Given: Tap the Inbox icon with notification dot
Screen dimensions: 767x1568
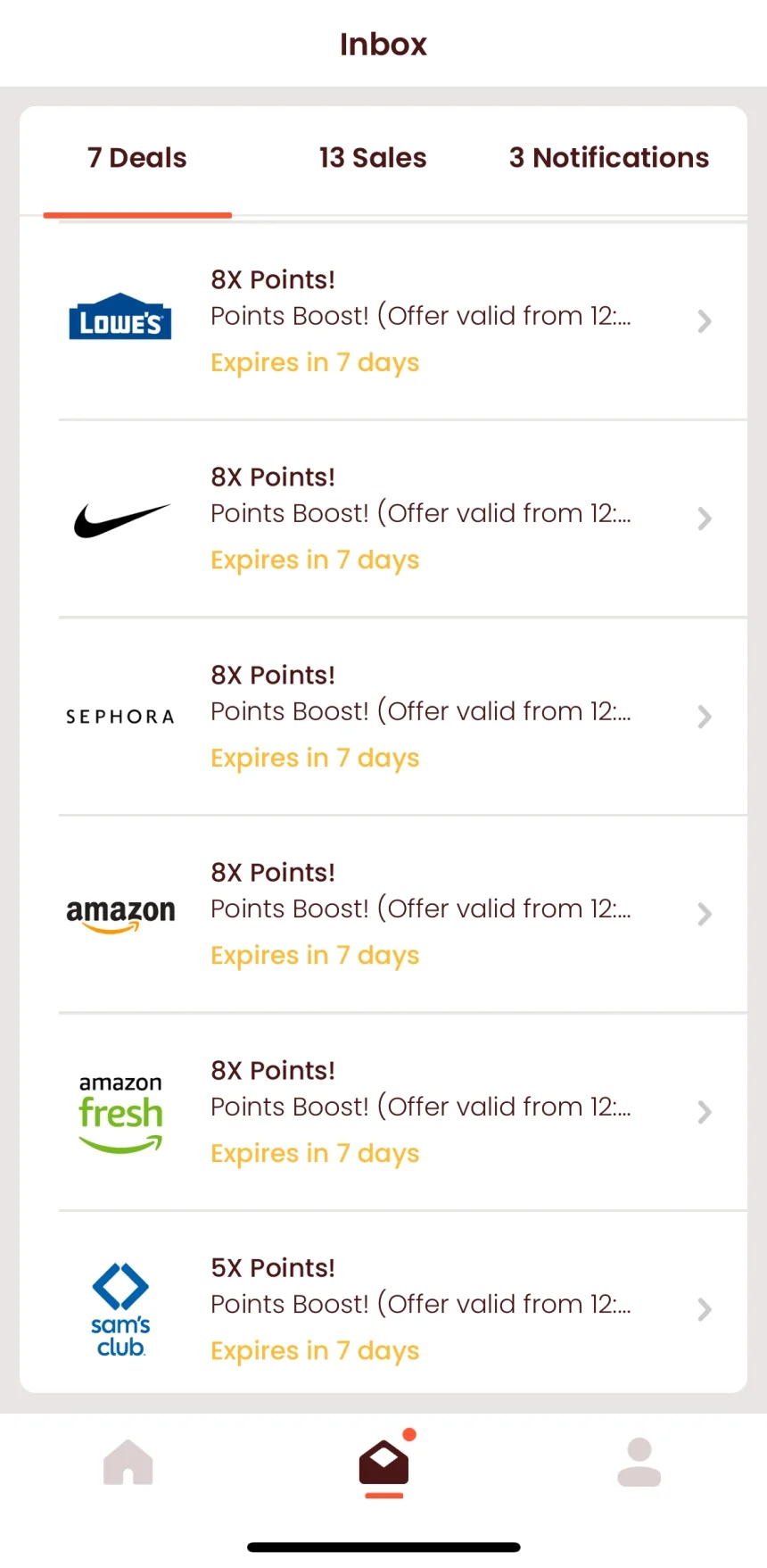Looking at the screenshot, I should 383,1462.
